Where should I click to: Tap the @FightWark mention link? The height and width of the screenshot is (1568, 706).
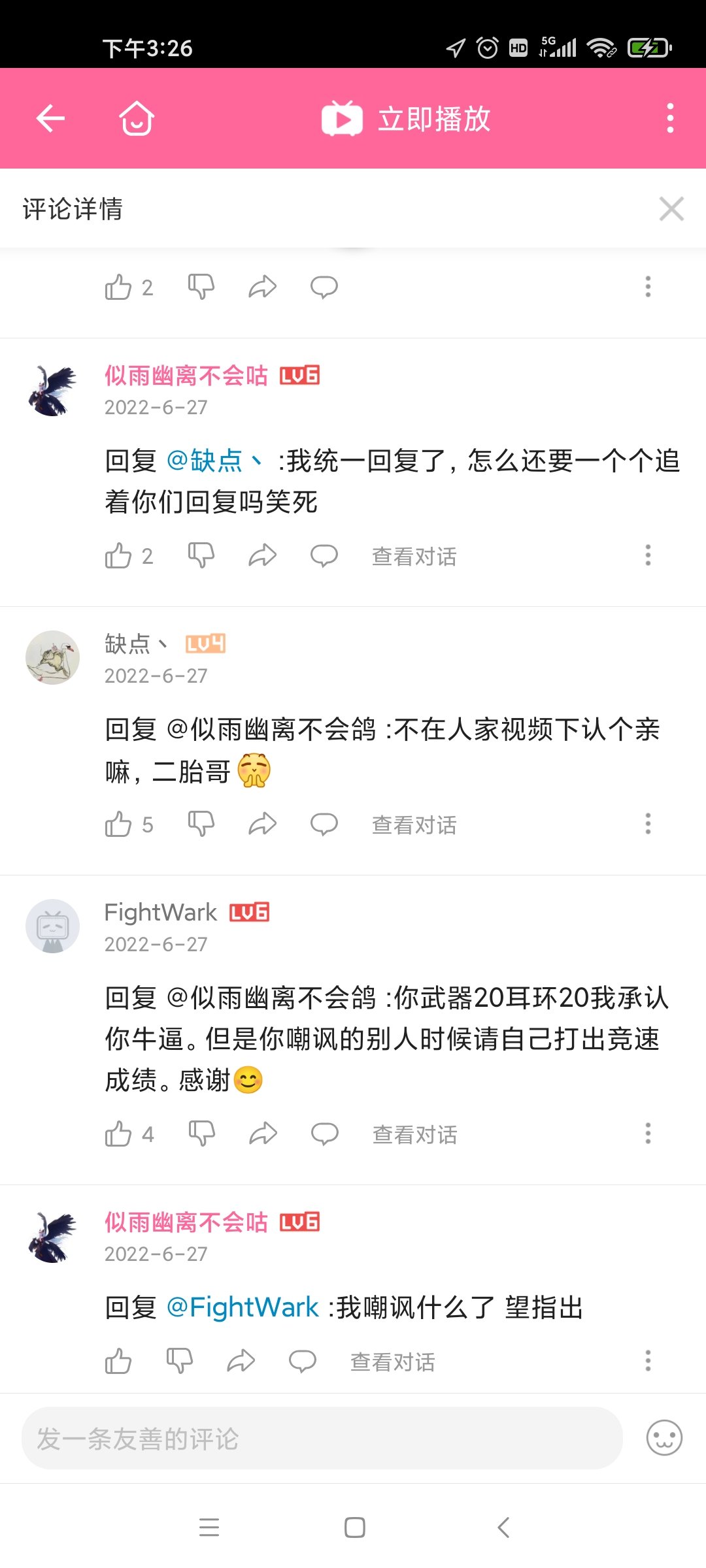click(x=243, y=1307)
